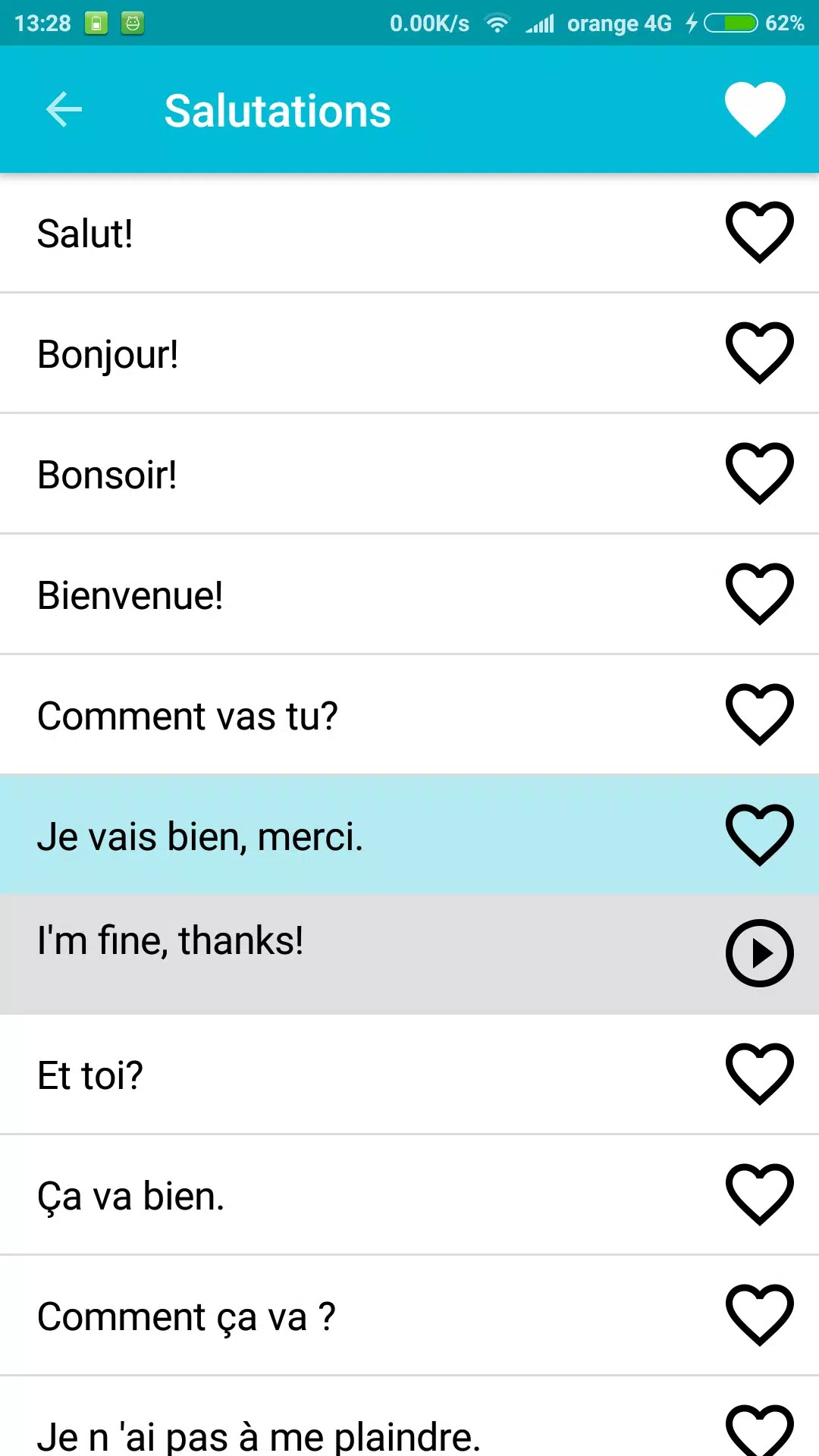Expand the "Et toi?" phrase
819x1456 pixels.
click(x=409, y=1075)
